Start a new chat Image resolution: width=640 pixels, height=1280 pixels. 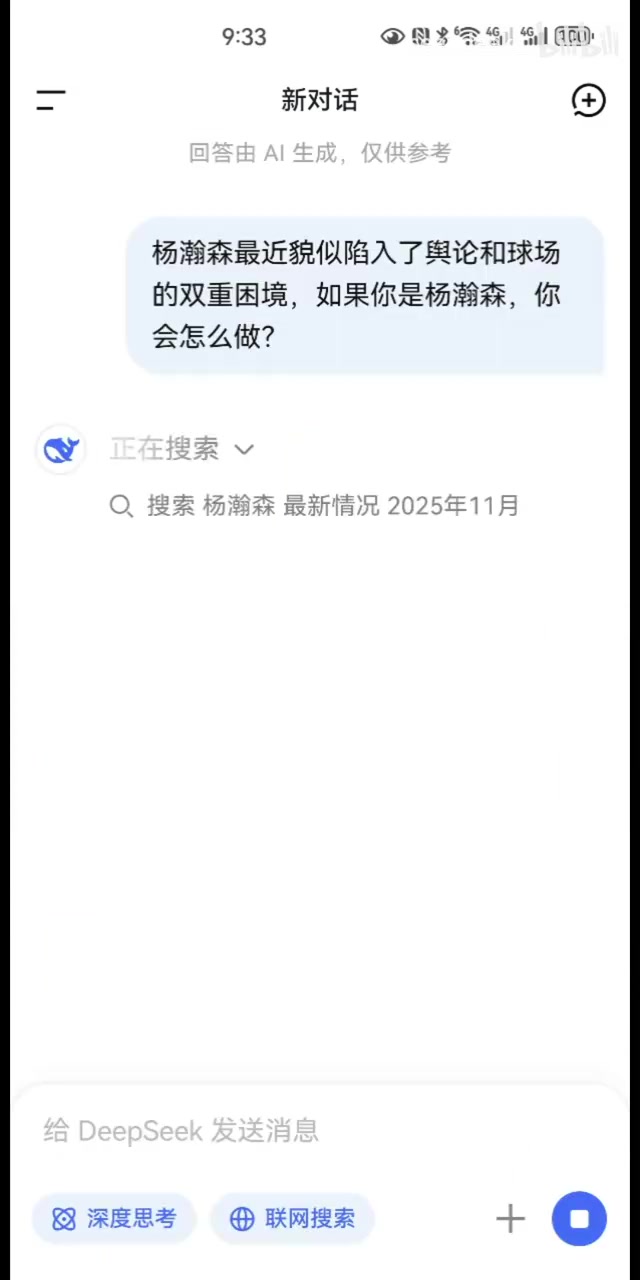(x=588, y=100)
